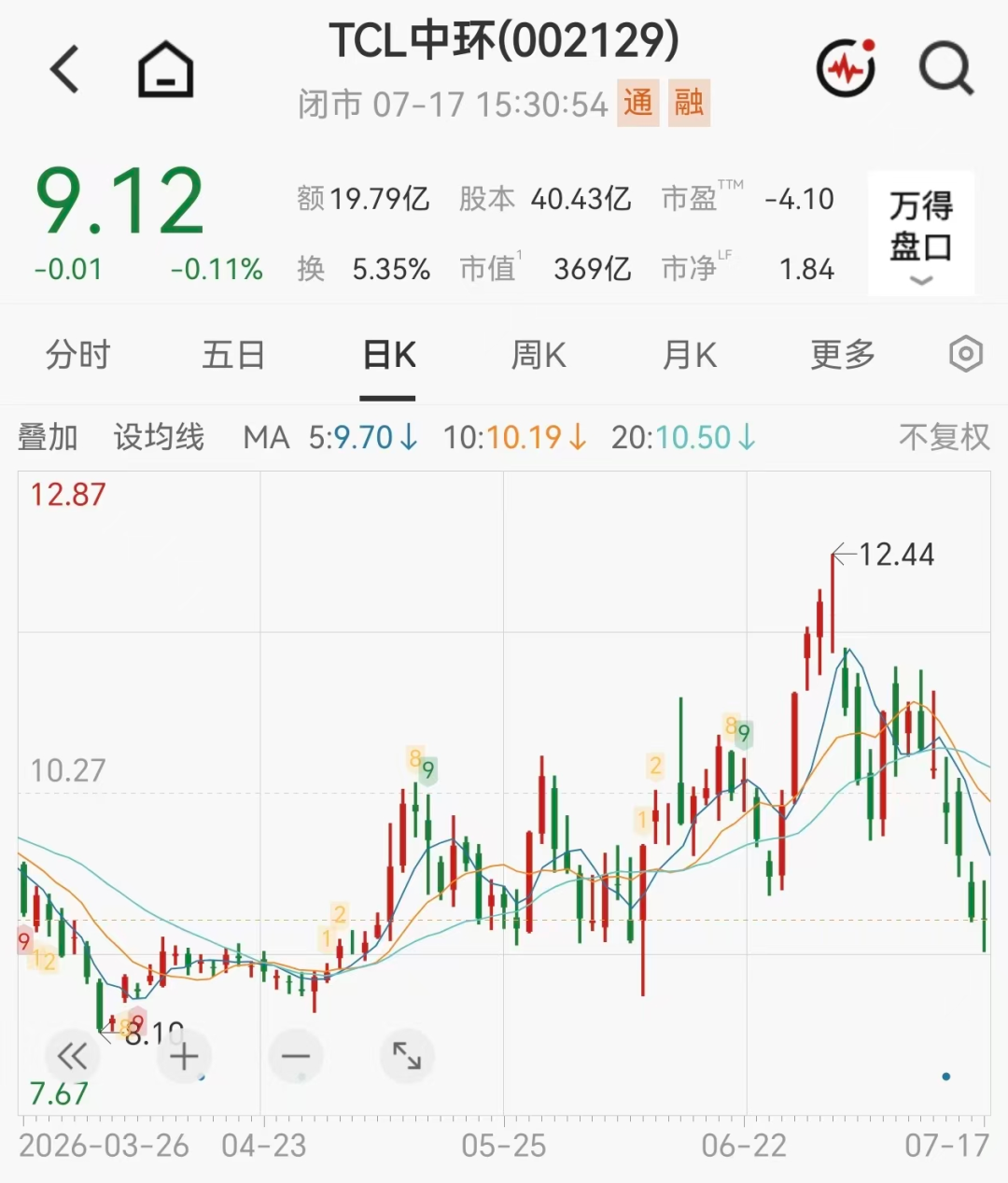Open stock search magnifier
This screenshot has height=1183, width=1008.
[x=946, y=68]
